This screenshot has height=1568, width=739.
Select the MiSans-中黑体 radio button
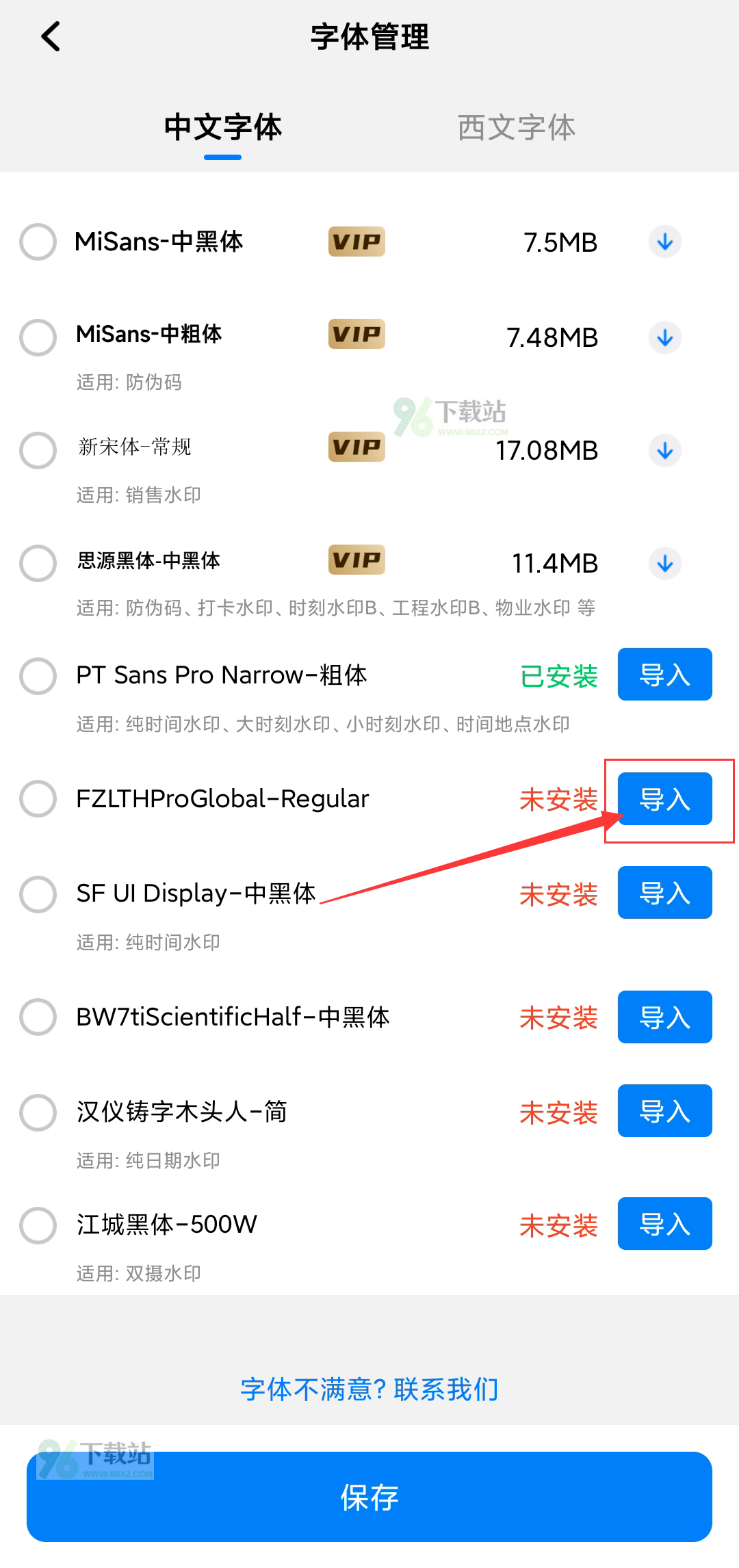tap(38, 241)
